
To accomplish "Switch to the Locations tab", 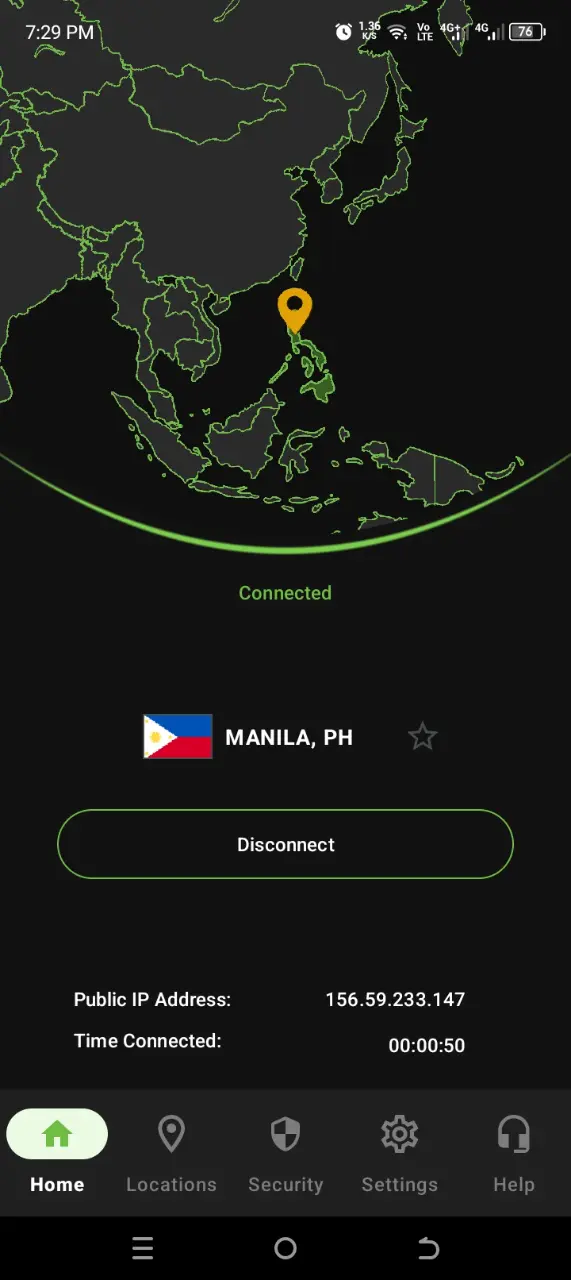I will [171, 1154].
